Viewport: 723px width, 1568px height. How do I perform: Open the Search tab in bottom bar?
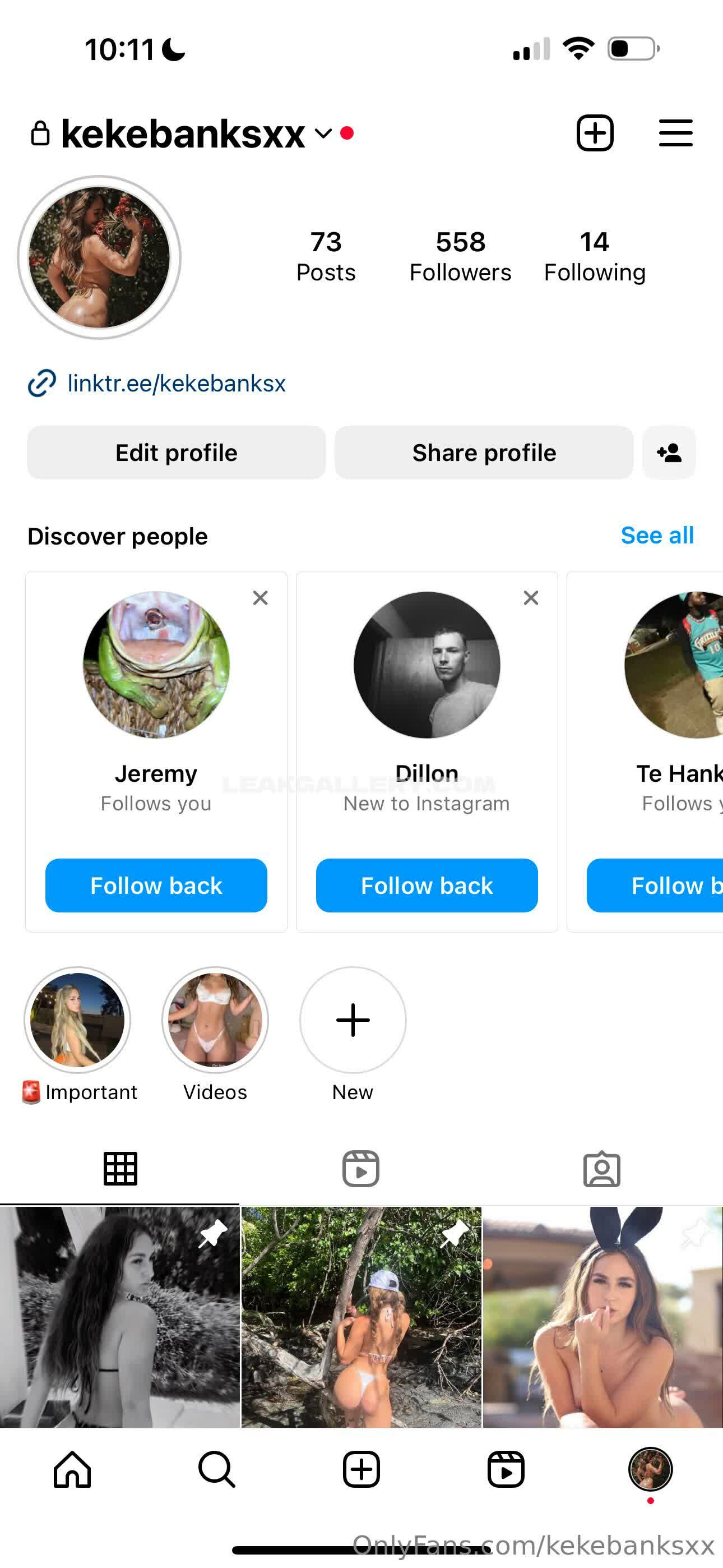[x=217, y=1469]
